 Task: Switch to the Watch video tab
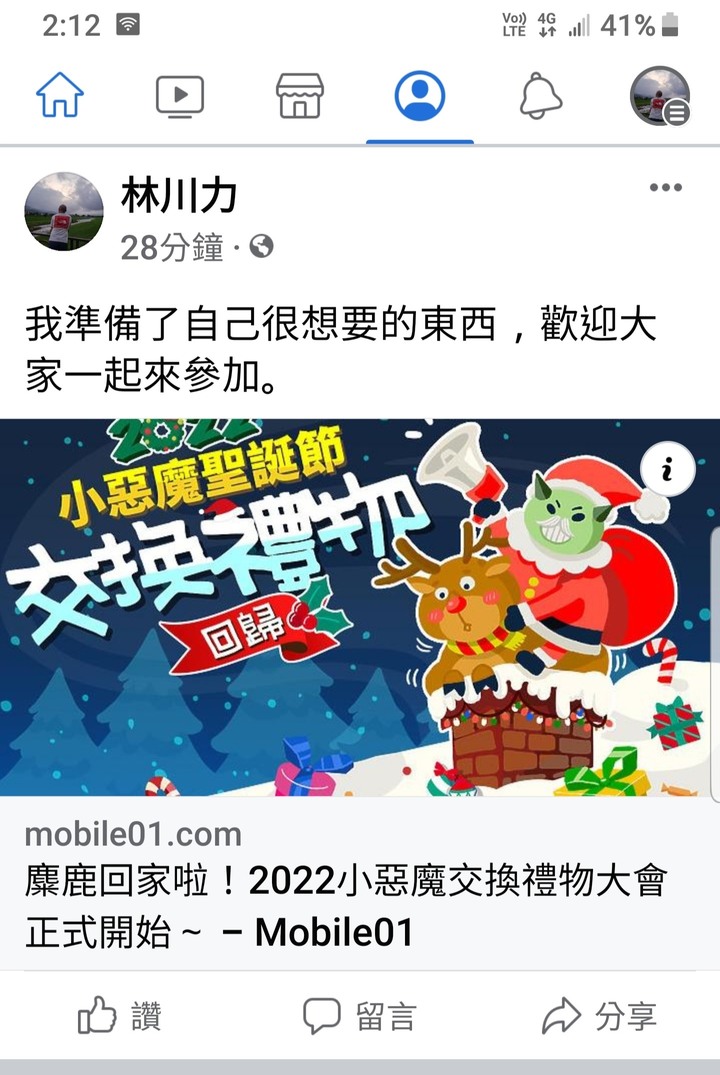180,97
